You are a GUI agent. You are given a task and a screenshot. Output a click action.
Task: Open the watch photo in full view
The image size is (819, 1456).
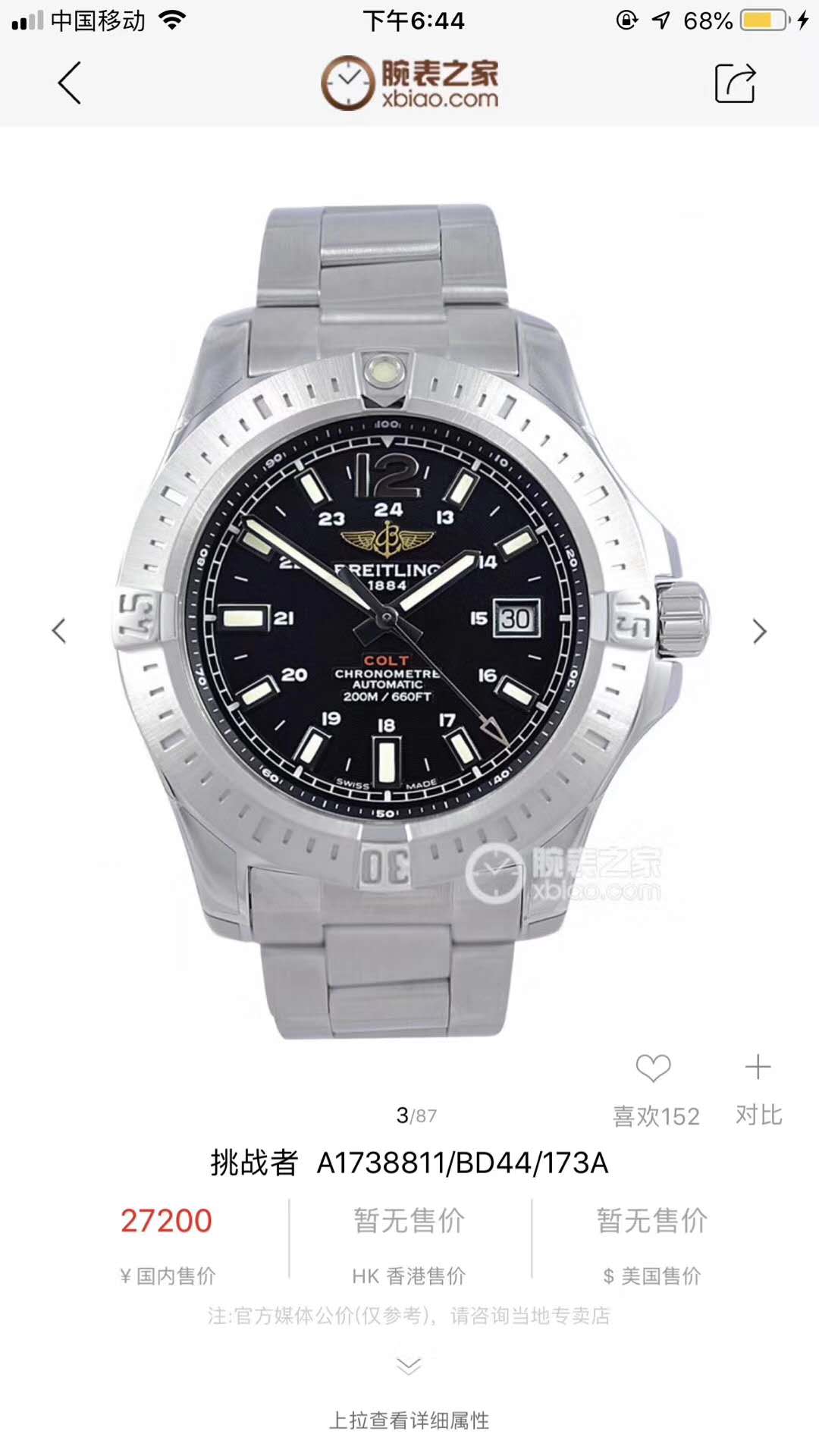click(x=409, y=620)
